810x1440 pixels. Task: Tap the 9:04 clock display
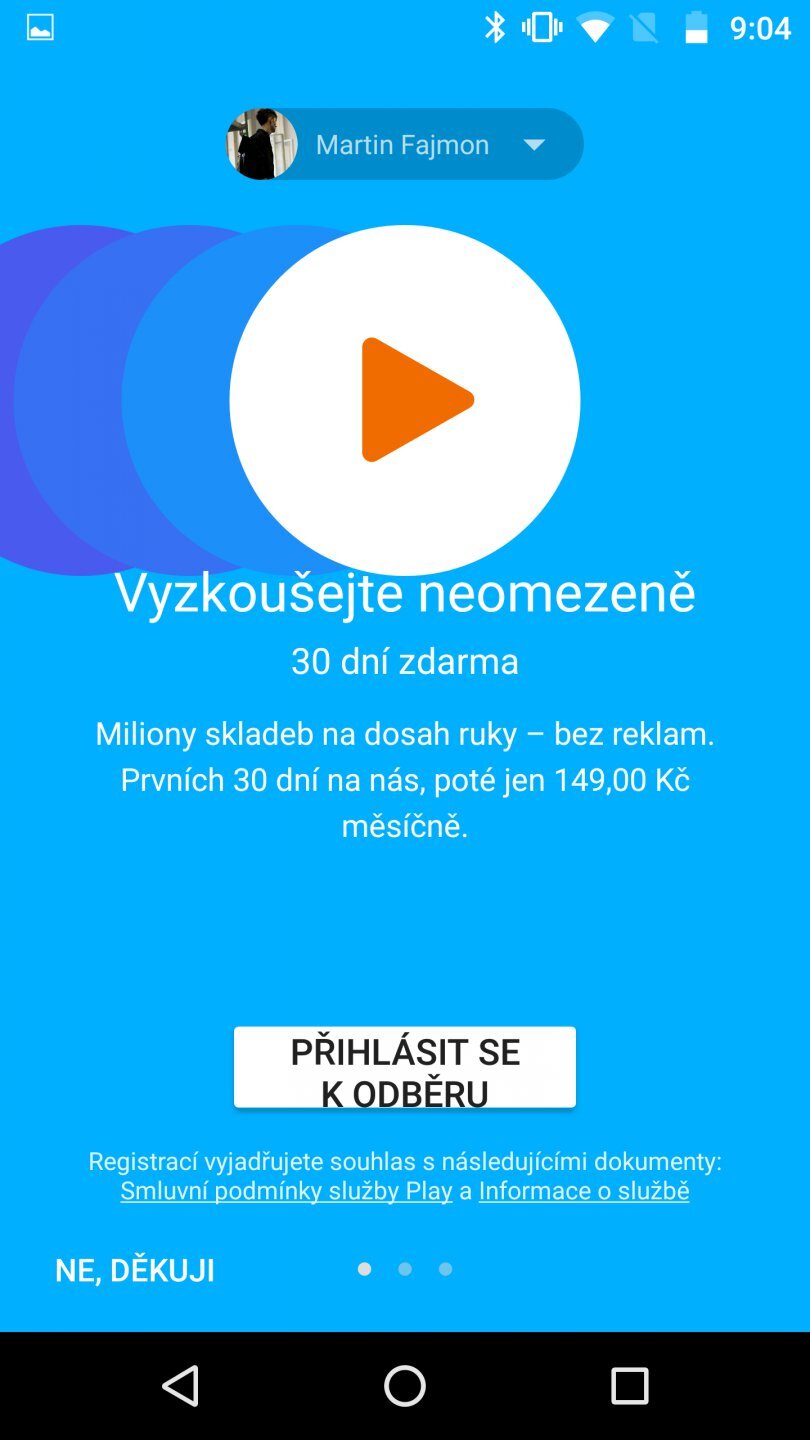tap(763, 29)
